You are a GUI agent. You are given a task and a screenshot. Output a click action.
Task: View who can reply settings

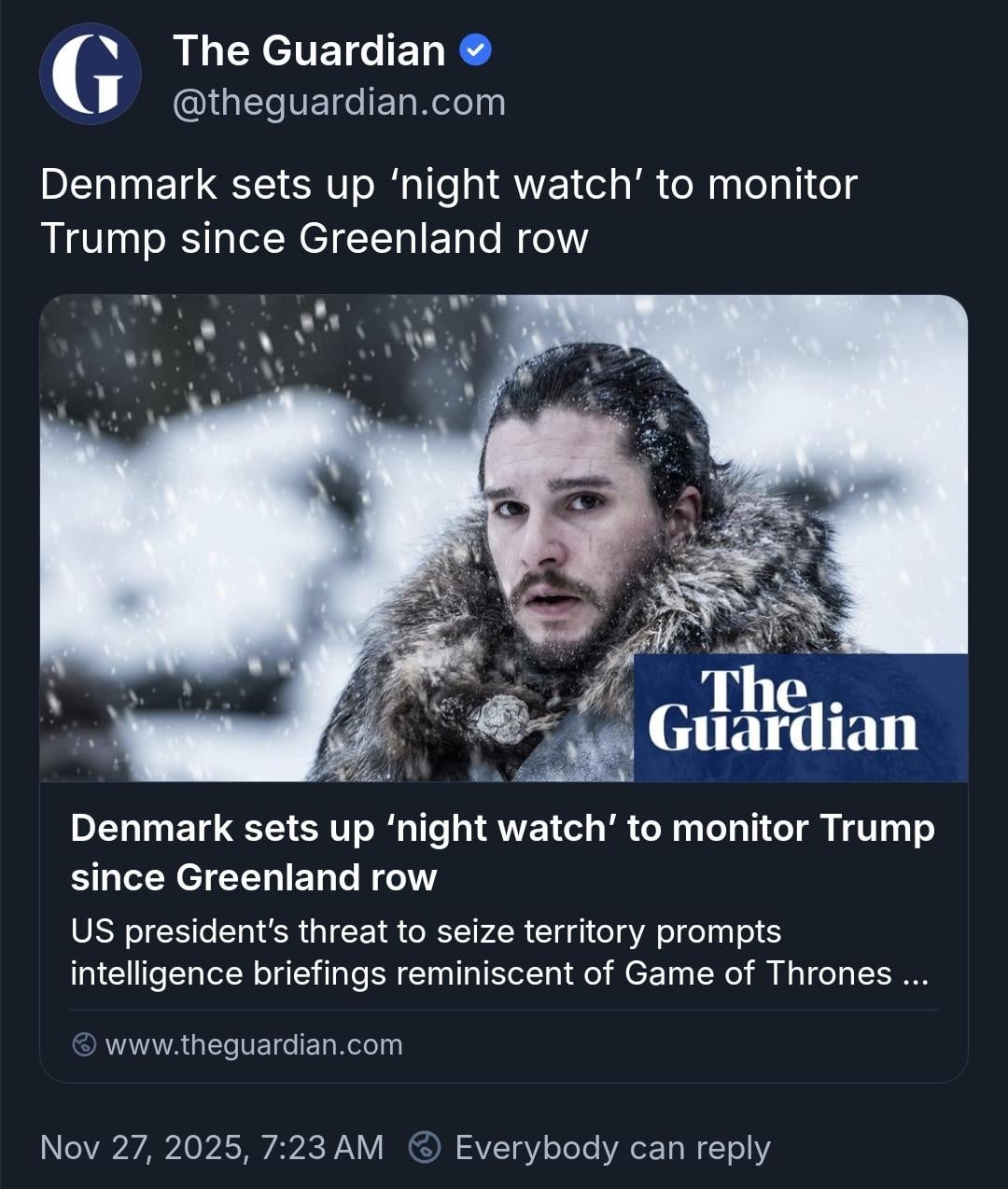[x=591, y=1147]
